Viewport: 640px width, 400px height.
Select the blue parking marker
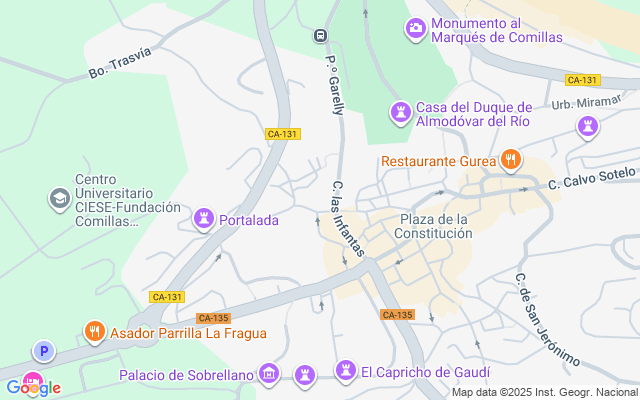click(x=43, y=351)
